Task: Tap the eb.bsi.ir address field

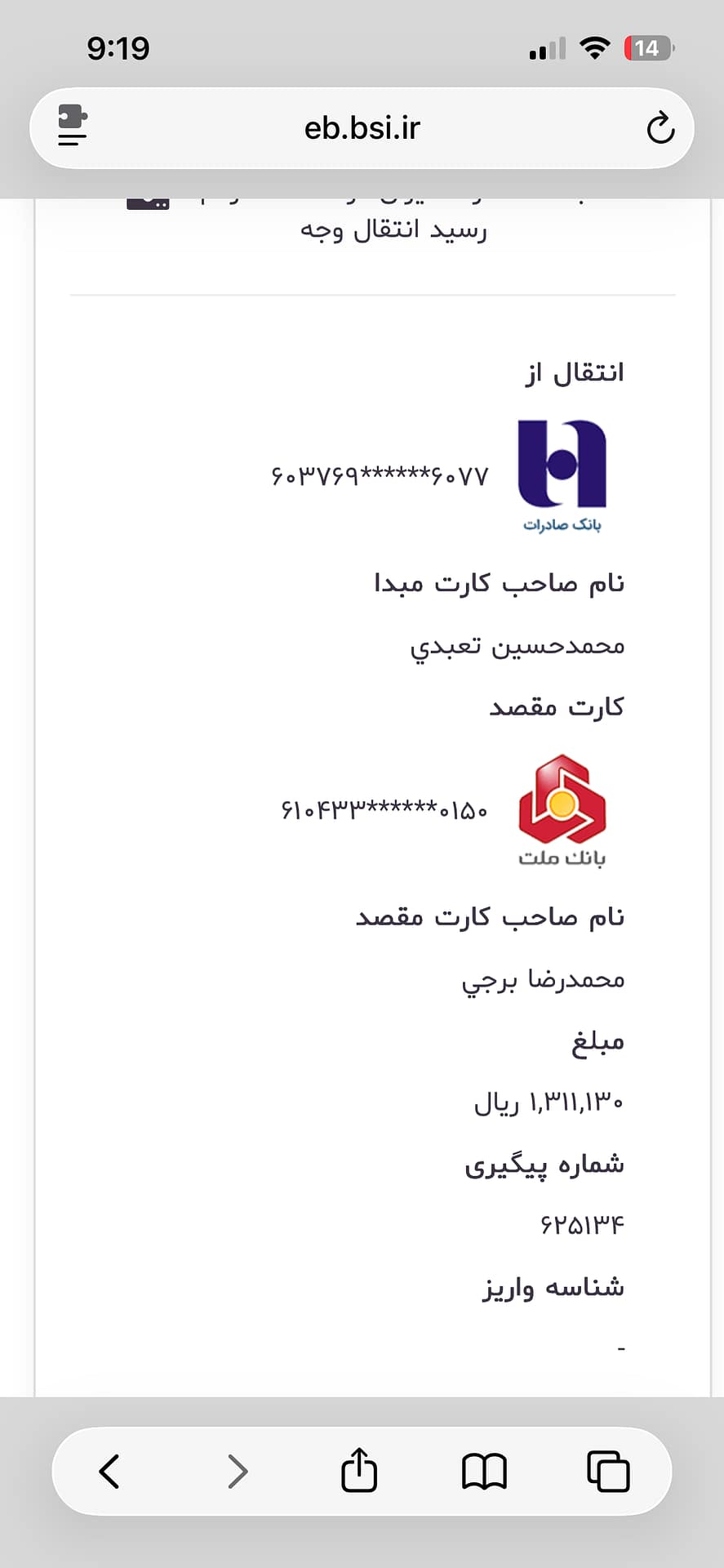Action: tap(362, 128)
